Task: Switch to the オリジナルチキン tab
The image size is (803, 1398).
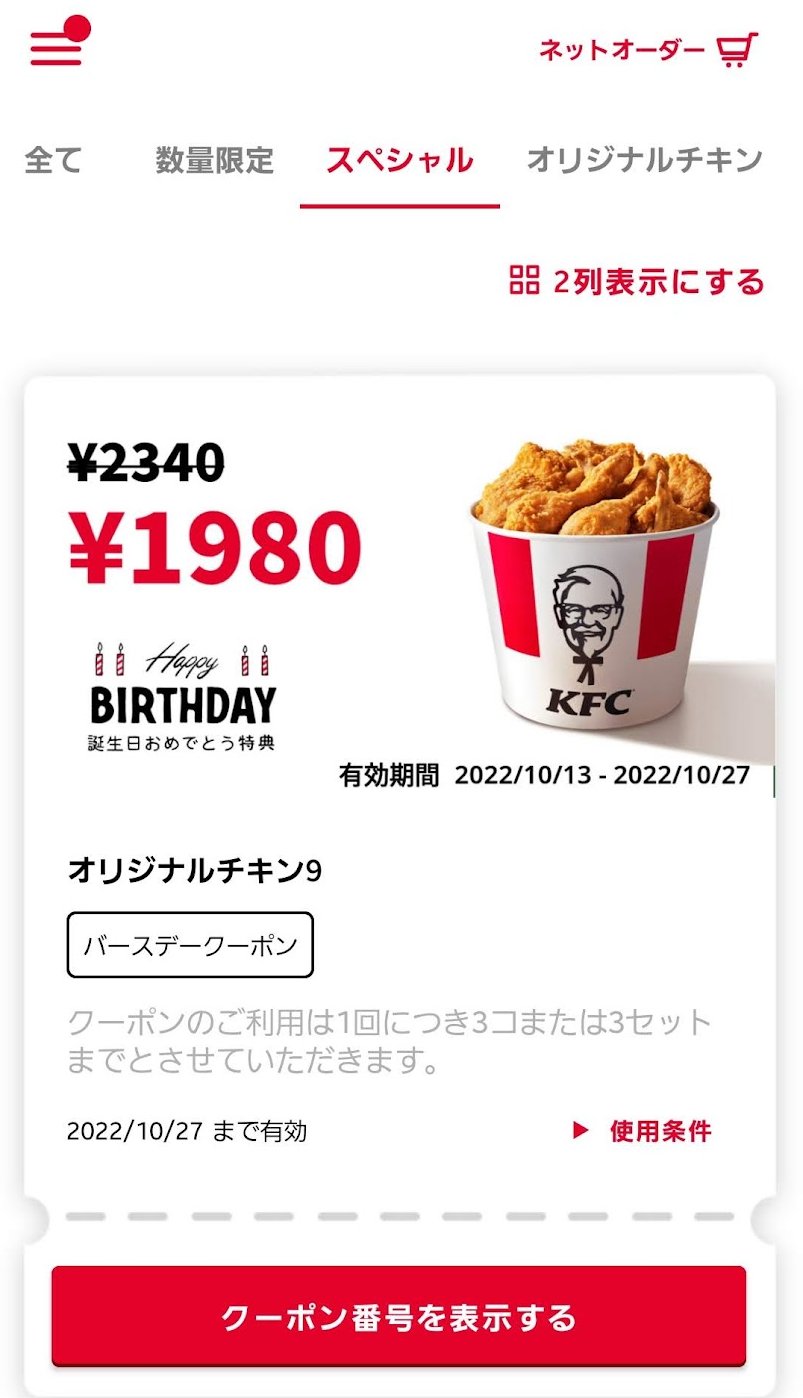Action: point(644,160)
